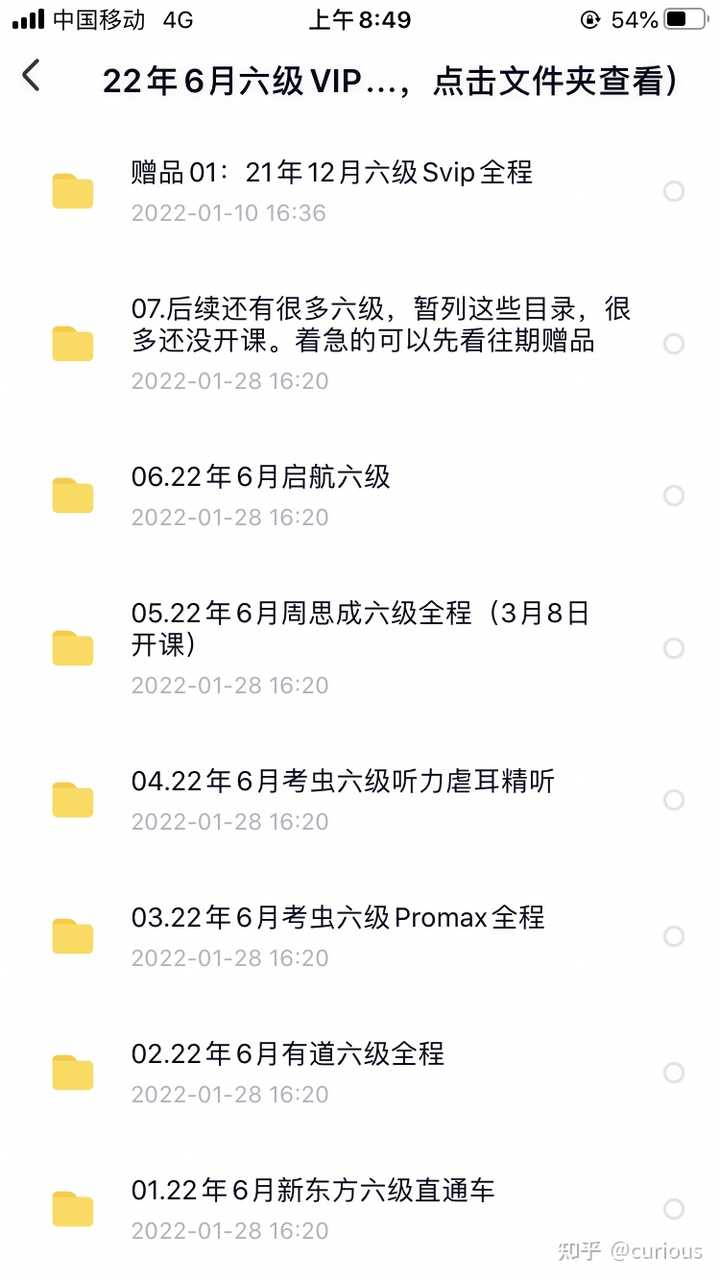This screenshot has height=1281, width=720.
Task: Open folder 03.22年6月考虫六级Promax全程
Action: (360, 936)
